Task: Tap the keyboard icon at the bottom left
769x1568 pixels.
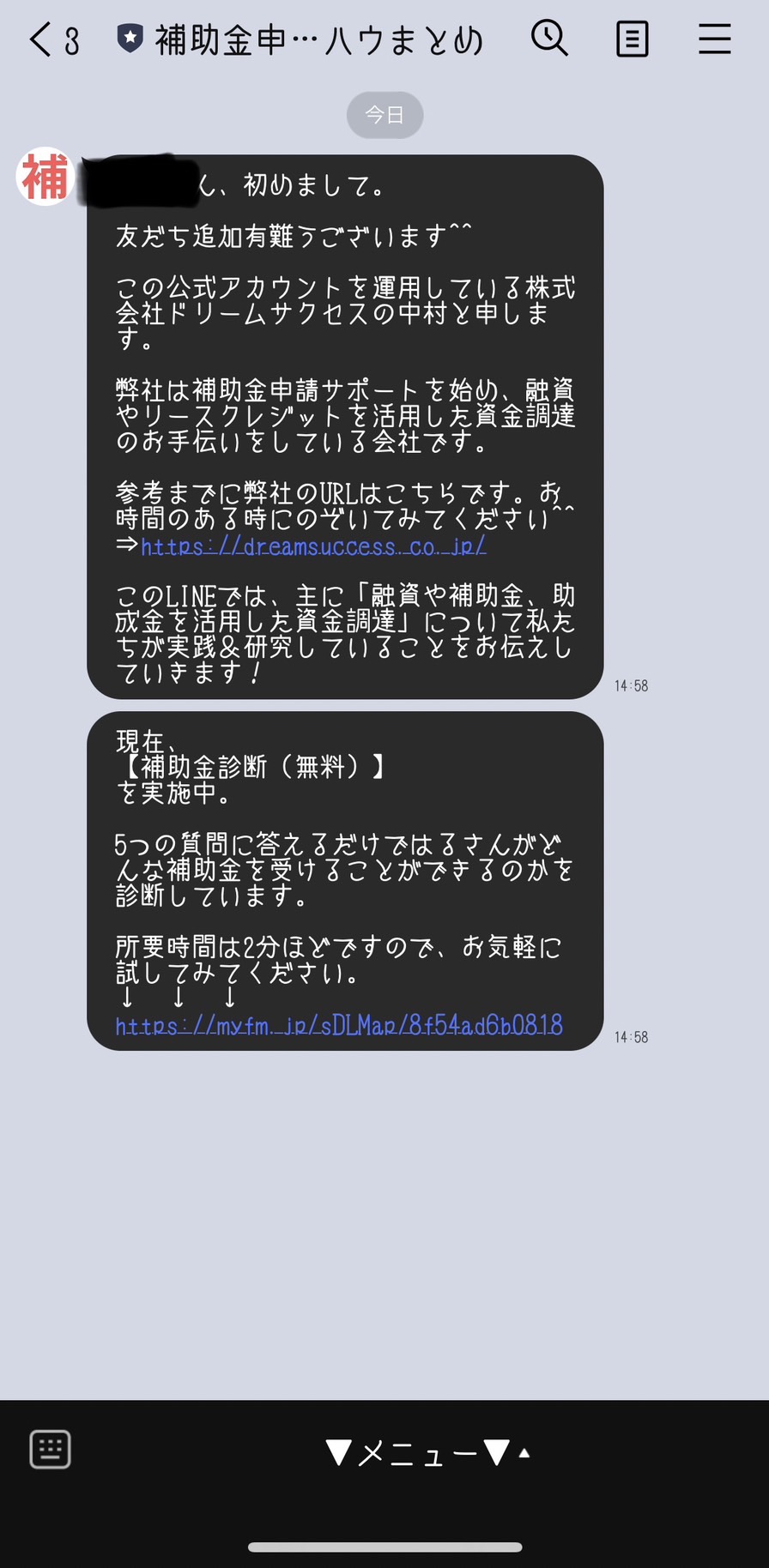Action: tap(50, 1450)
